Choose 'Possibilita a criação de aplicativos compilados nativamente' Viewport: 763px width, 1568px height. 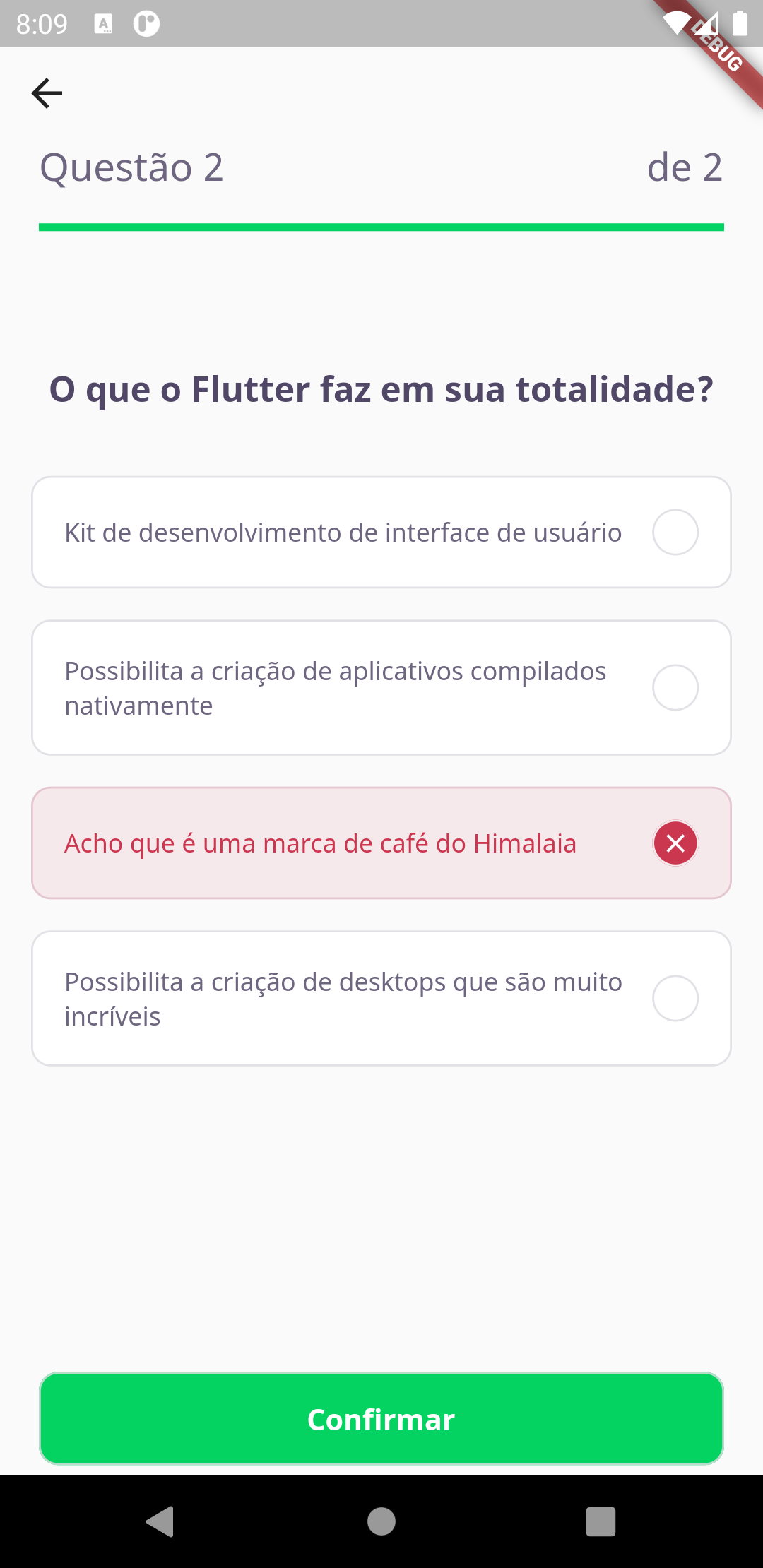pos(381,687)
